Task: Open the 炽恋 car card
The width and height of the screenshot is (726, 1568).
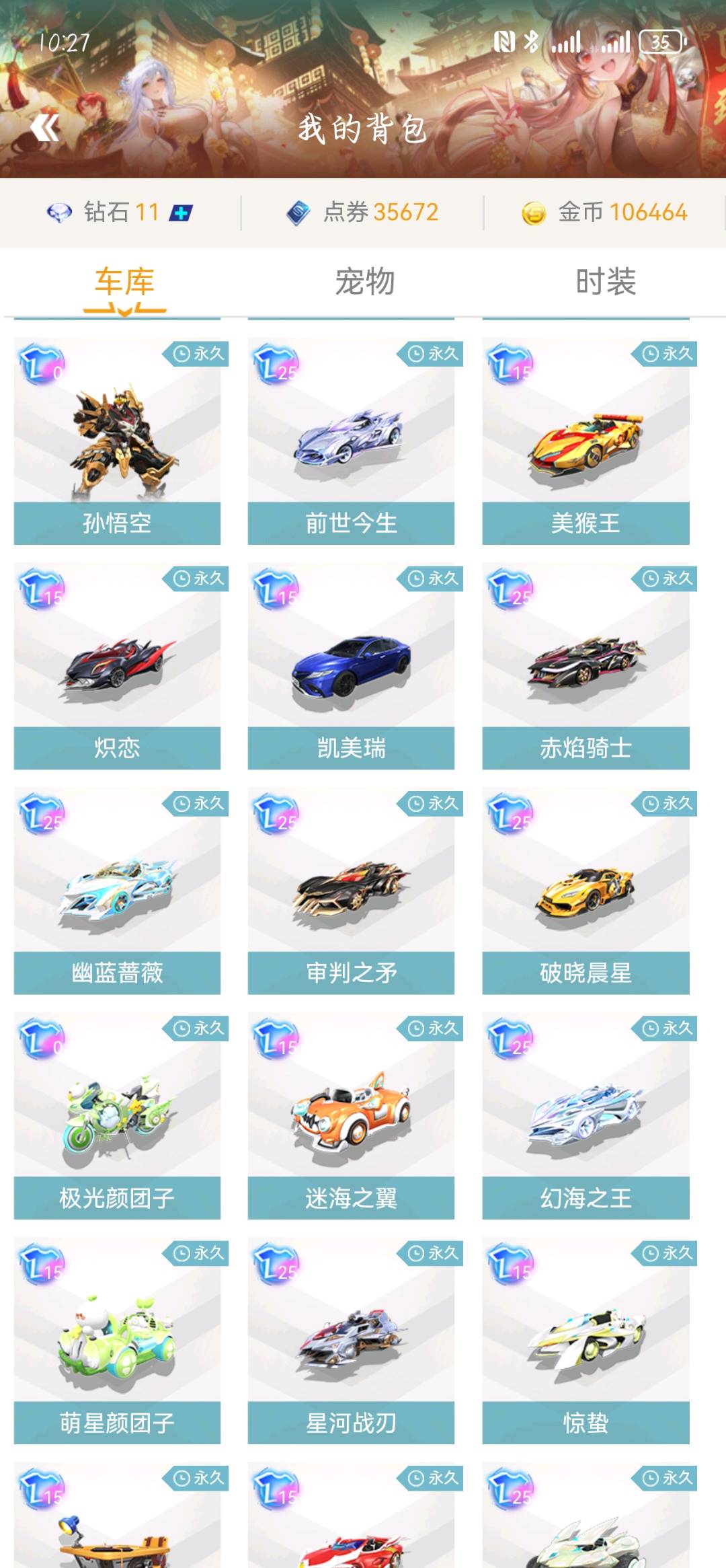Action: 117,666
